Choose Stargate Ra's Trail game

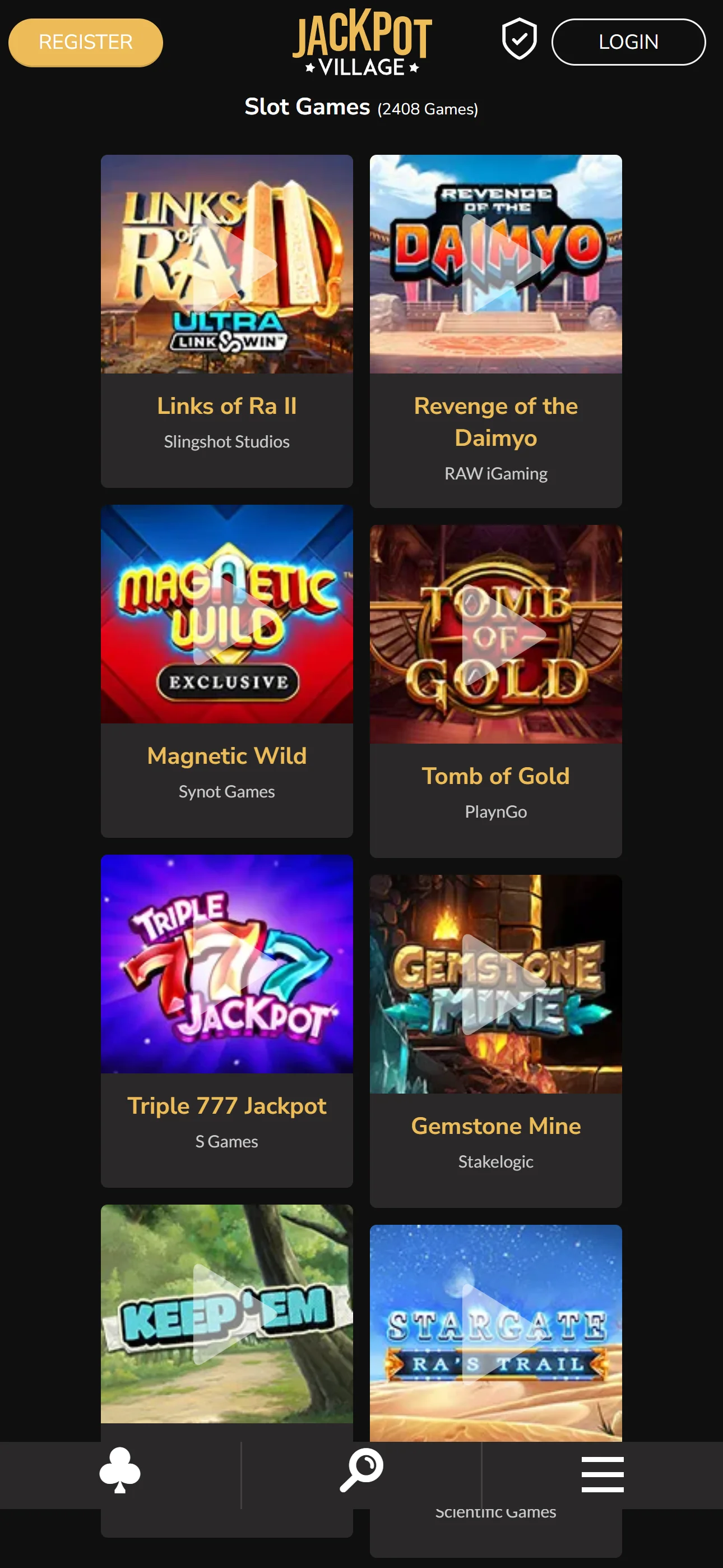coord(495,1333)
